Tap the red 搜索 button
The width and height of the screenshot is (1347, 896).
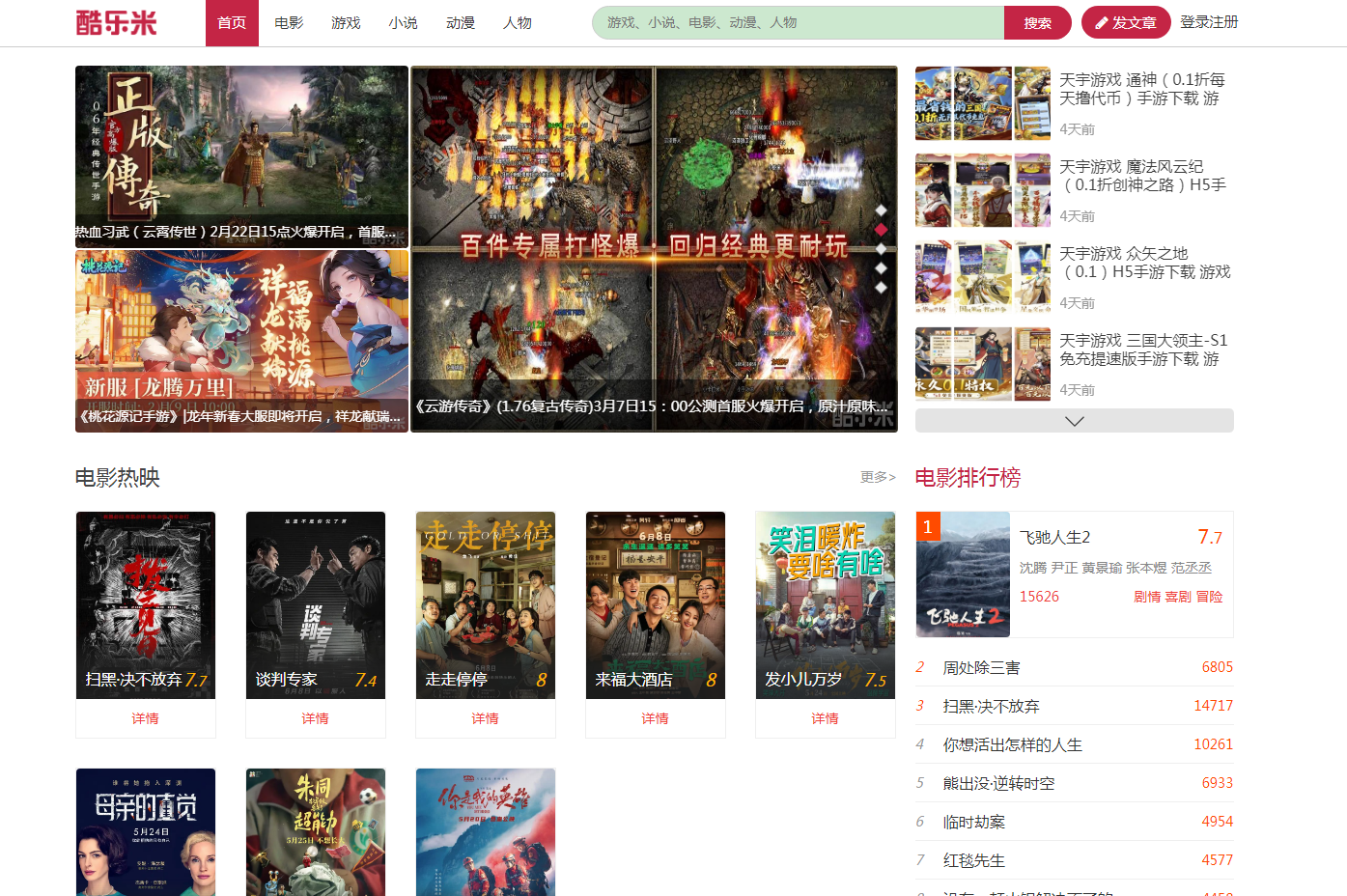[x=1037, y=23]
